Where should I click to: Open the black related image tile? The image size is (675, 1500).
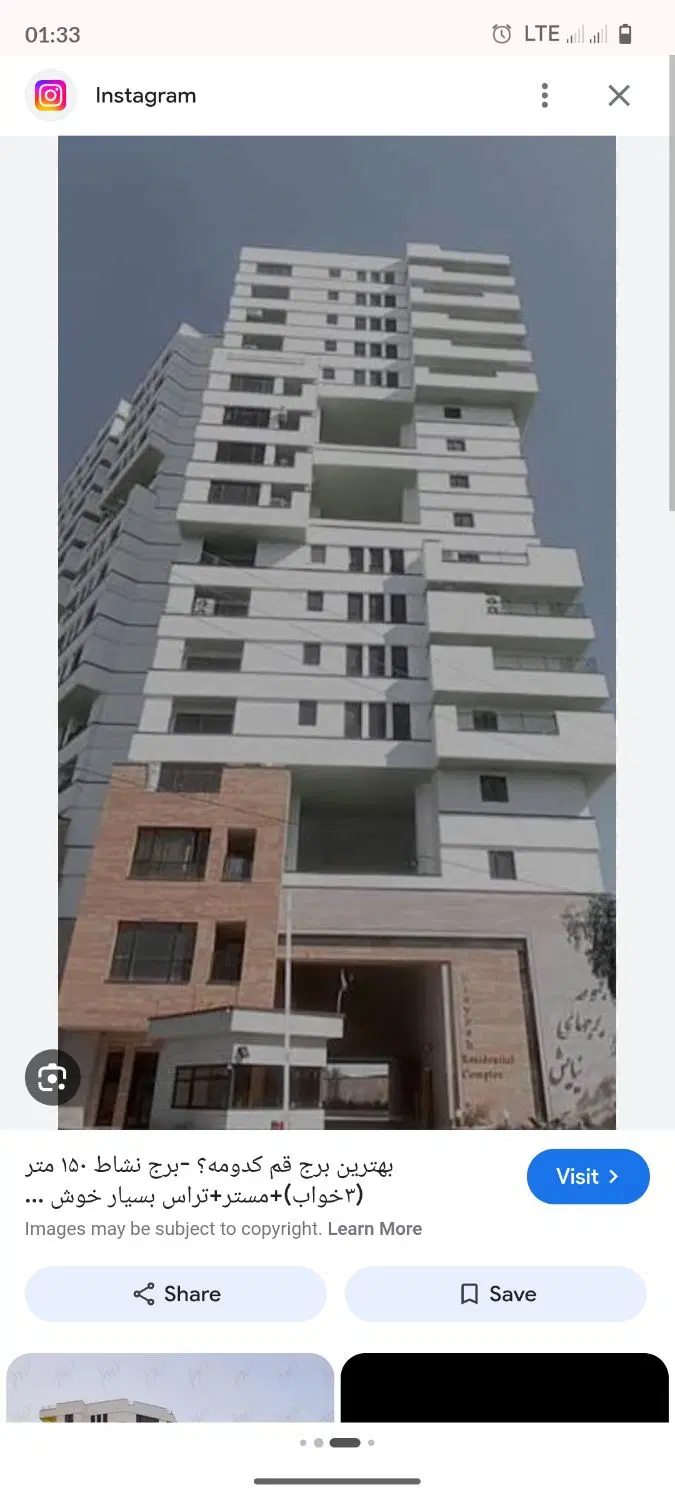click(x=504, y=1388)
